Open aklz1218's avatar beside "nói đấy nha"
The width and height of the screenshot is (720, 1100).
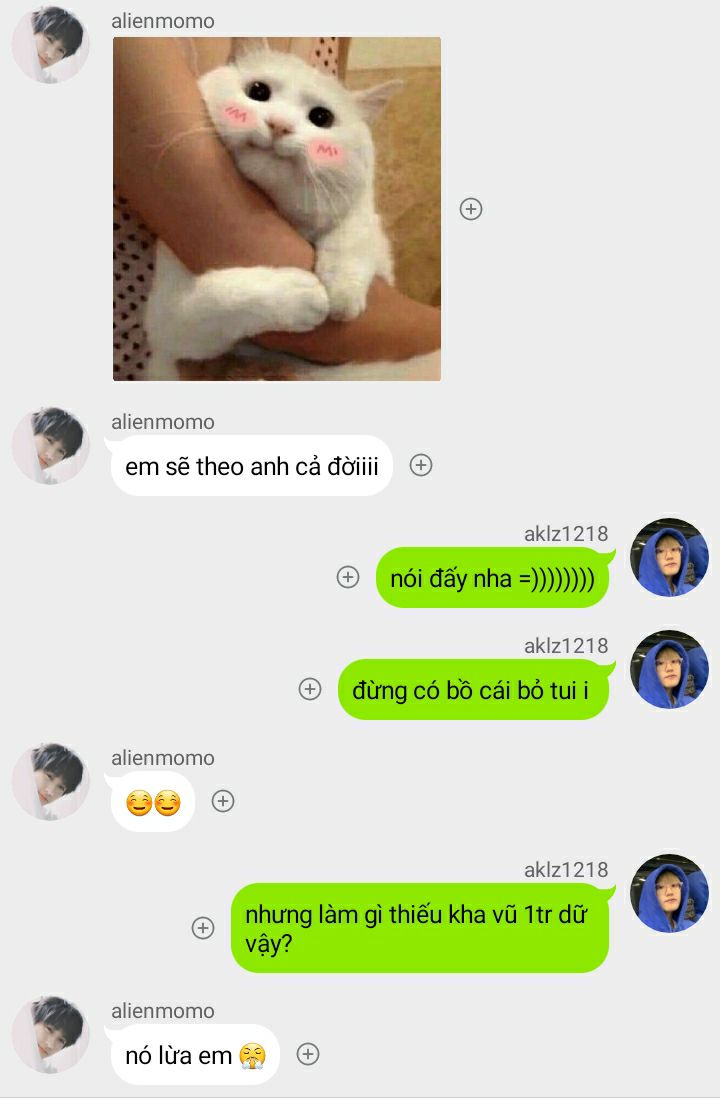click(670, 558)
